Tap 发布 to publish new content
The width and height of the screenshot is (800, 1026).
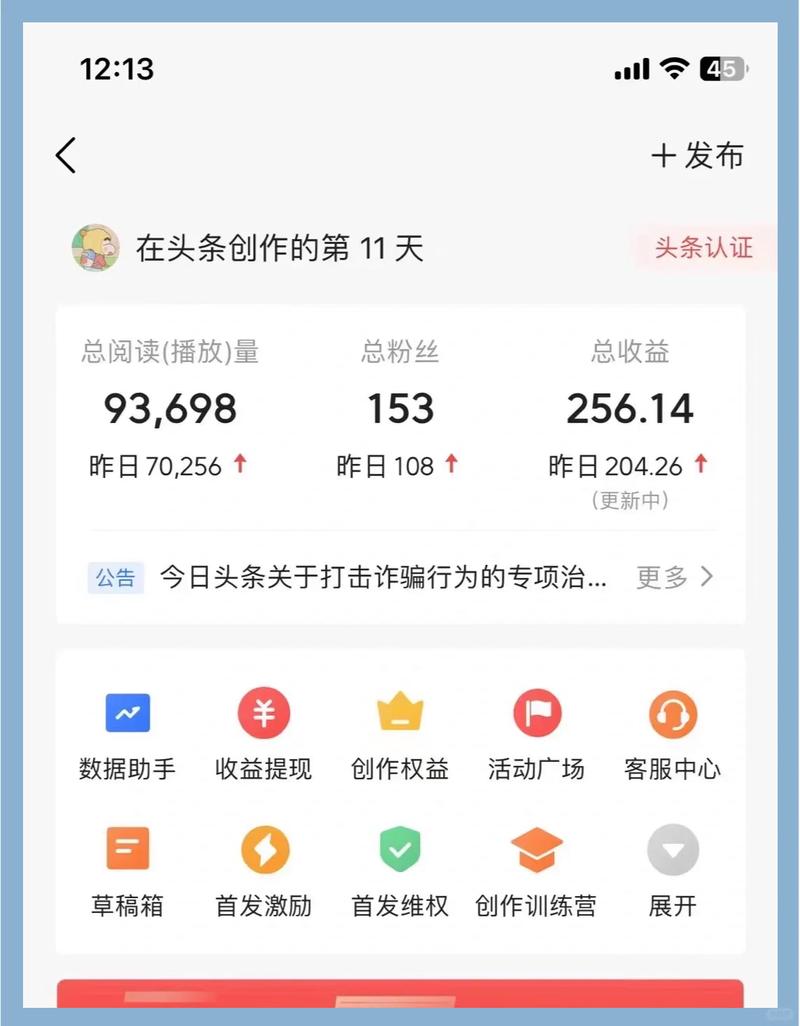coord(698,156)
